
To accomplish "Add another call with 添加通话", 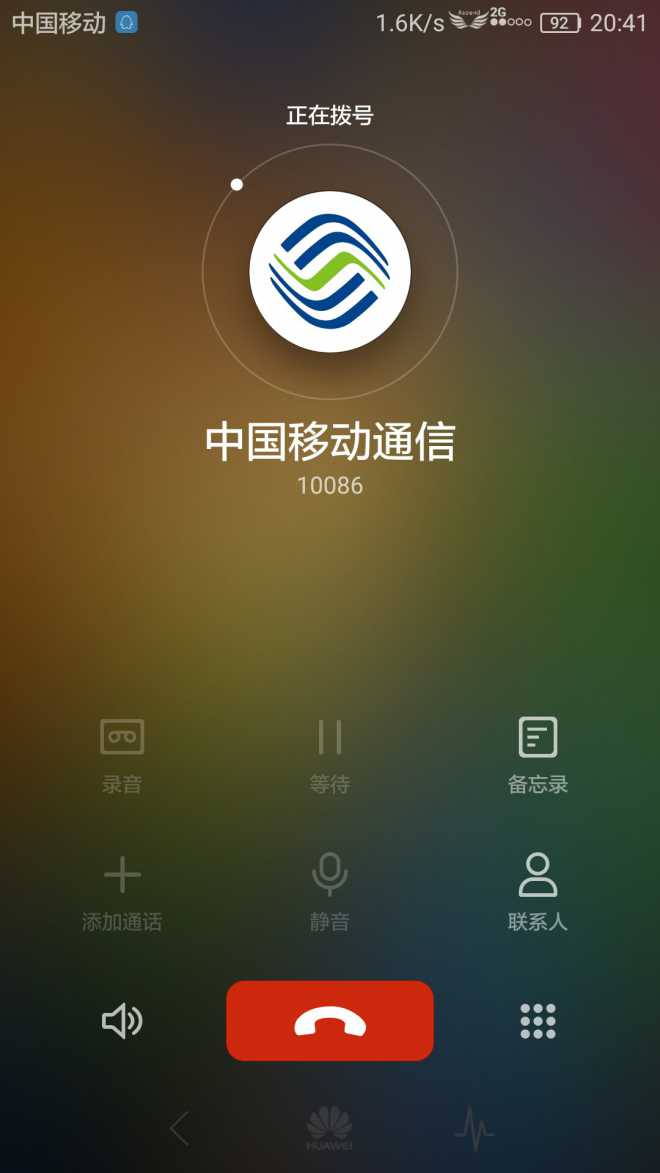I will coord(122,892).
